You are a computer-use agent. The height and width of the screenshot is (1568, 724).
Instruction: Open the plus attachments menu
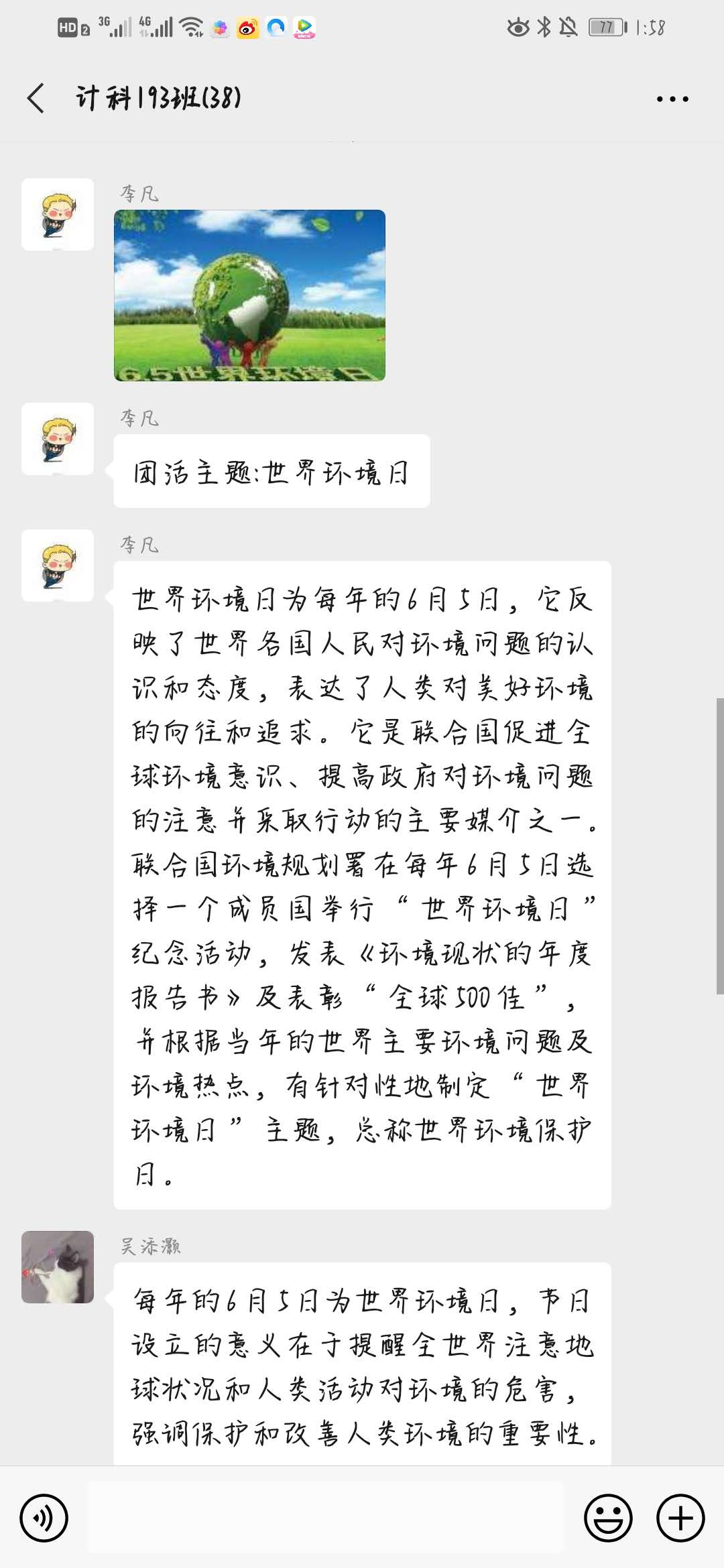(680, 1518)
